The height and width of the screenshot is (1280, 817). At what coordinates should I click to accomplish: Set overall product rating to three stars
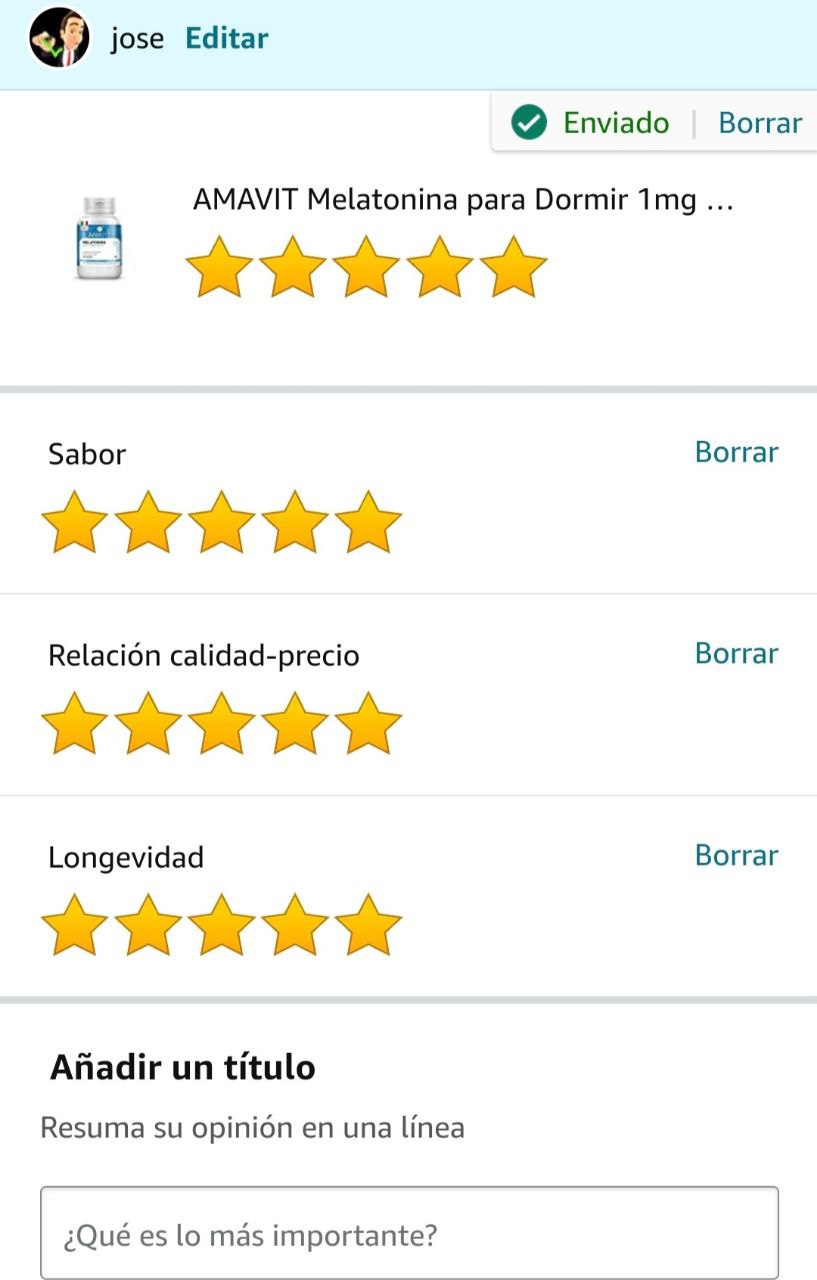tap(366, 267)
